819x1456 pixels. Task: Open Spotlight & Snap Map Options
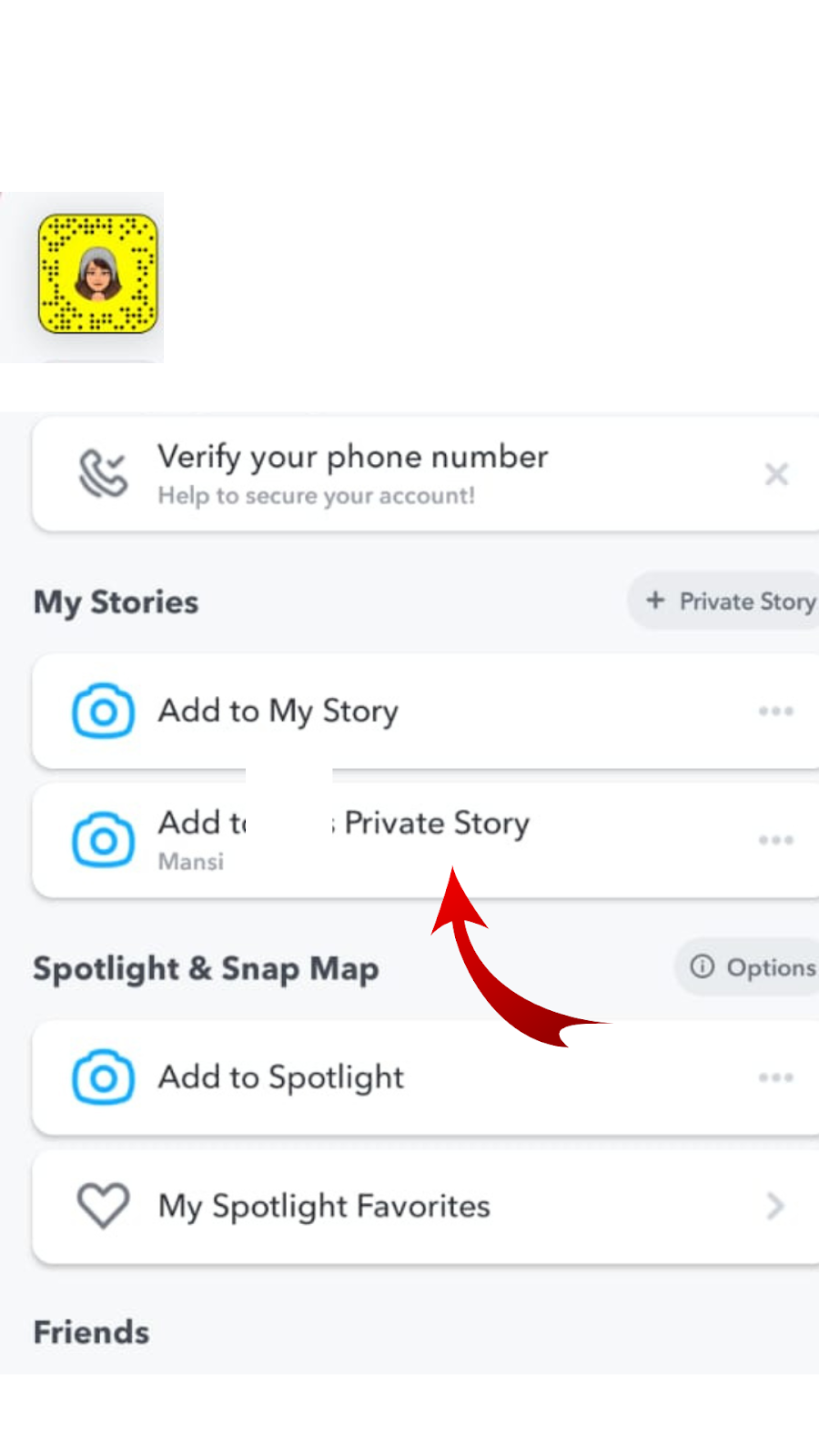753,967
